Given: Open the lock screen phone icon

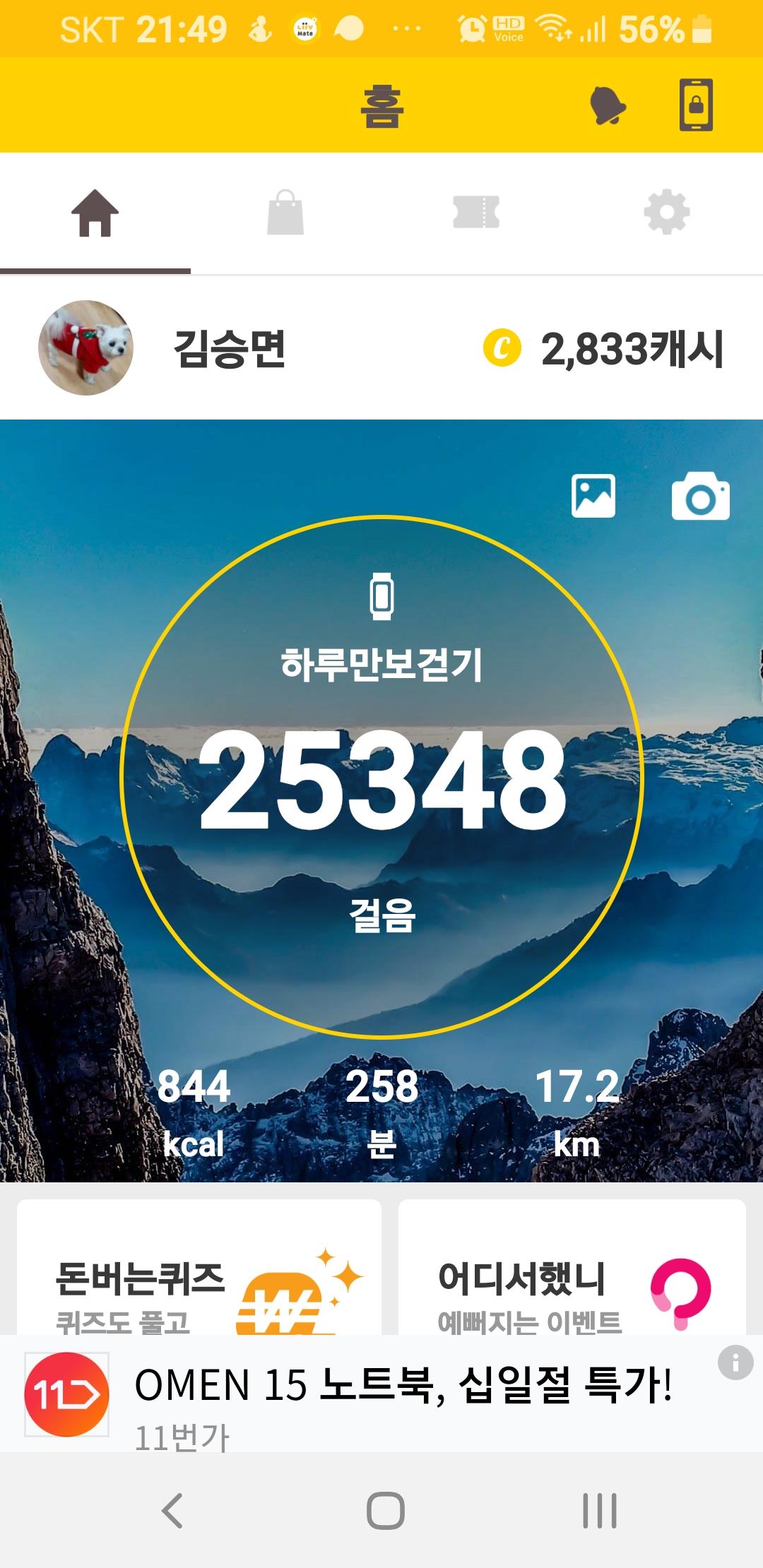Looking at the screenshot, I should (x=696, y=105).
